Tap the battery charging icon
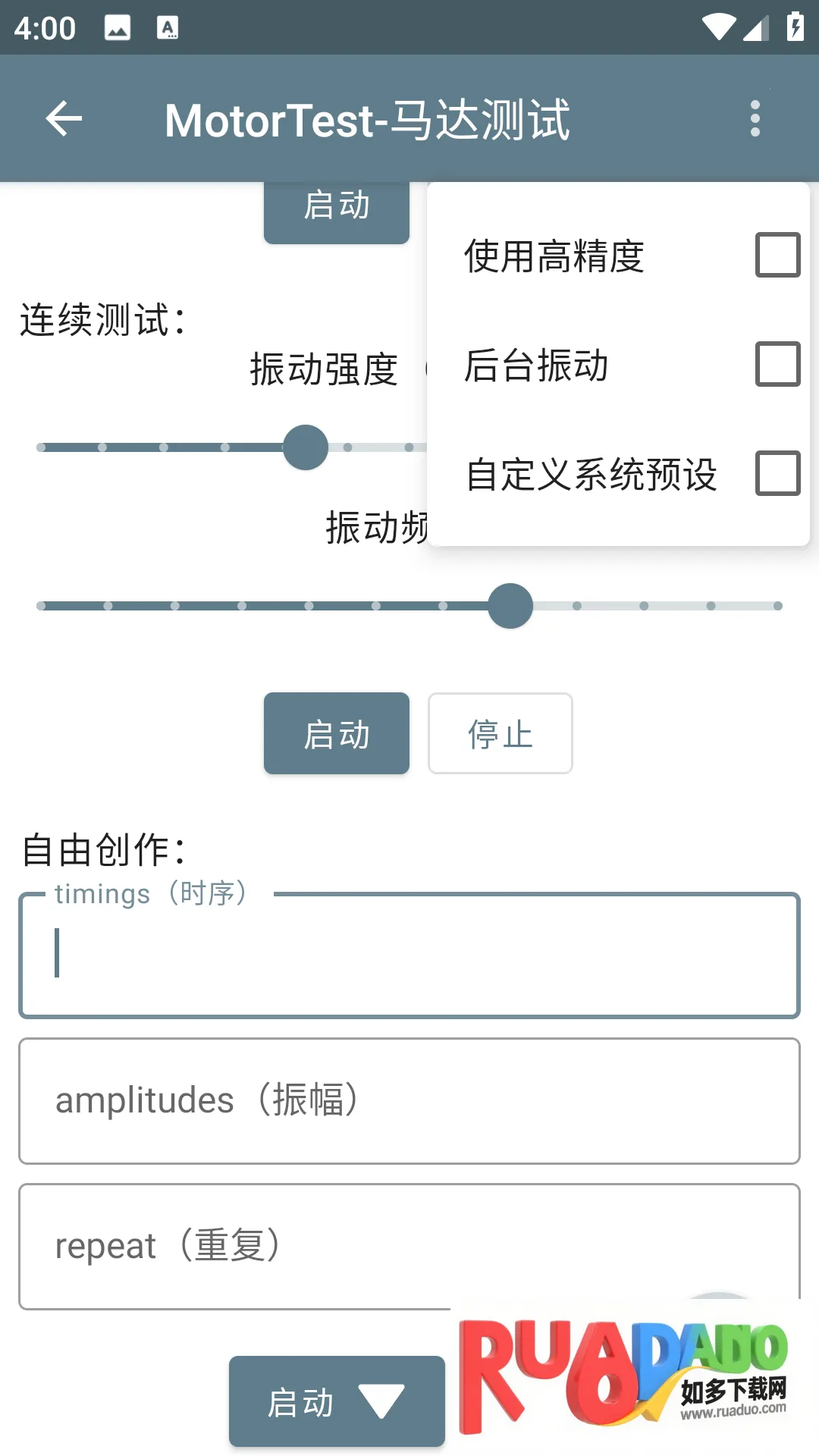This screenshot has height=1456, width=819. click(x=795, y=27)
